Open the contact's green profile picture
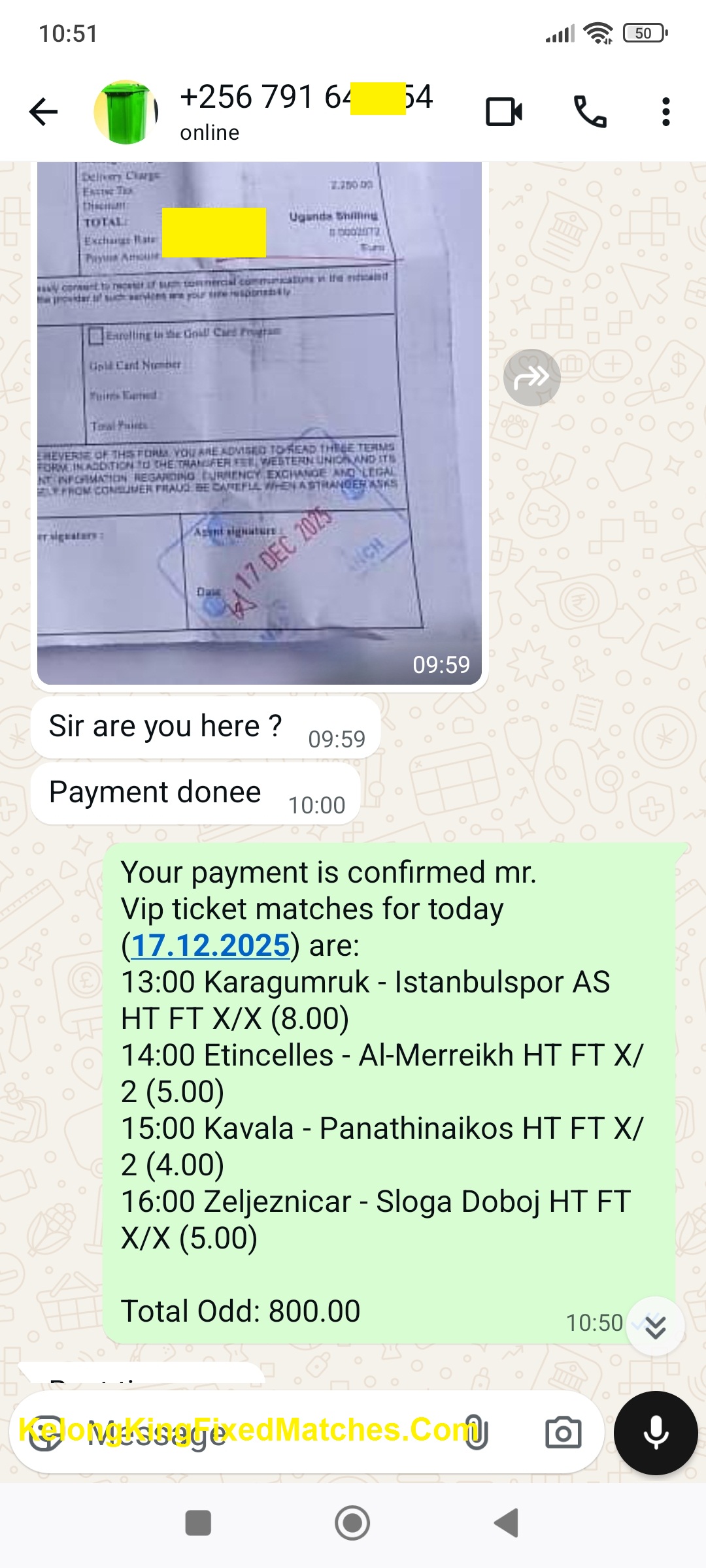The height and width of the screenshot is (1568, 706). point(126,112)
